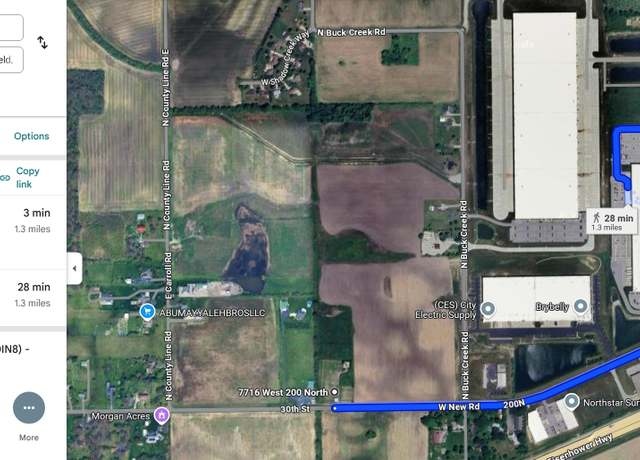
Task: Tap Copy link for directions
Action: click(27, 178)
